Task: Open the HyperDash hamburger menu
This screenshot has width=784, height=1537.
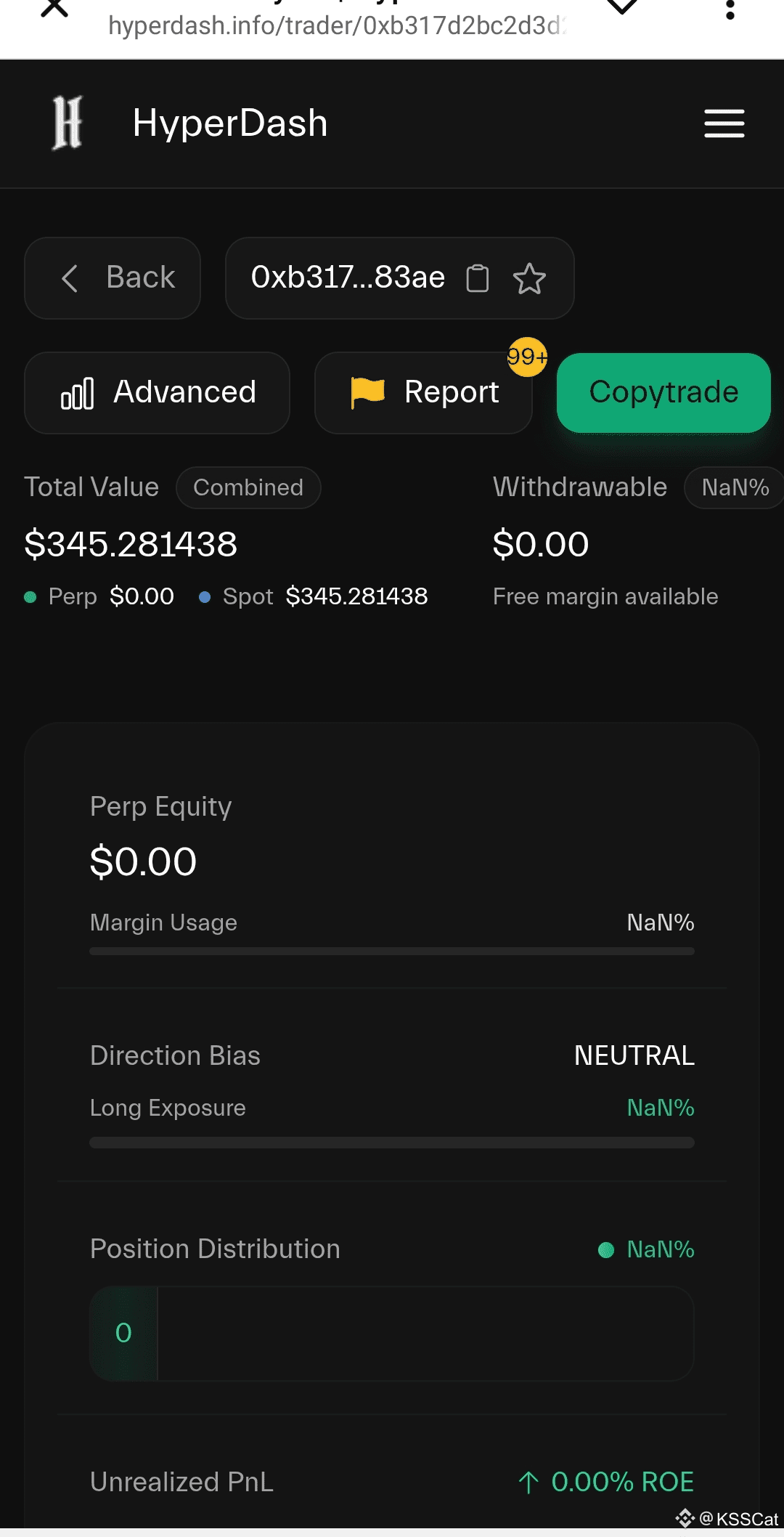Action: (724, 123)
